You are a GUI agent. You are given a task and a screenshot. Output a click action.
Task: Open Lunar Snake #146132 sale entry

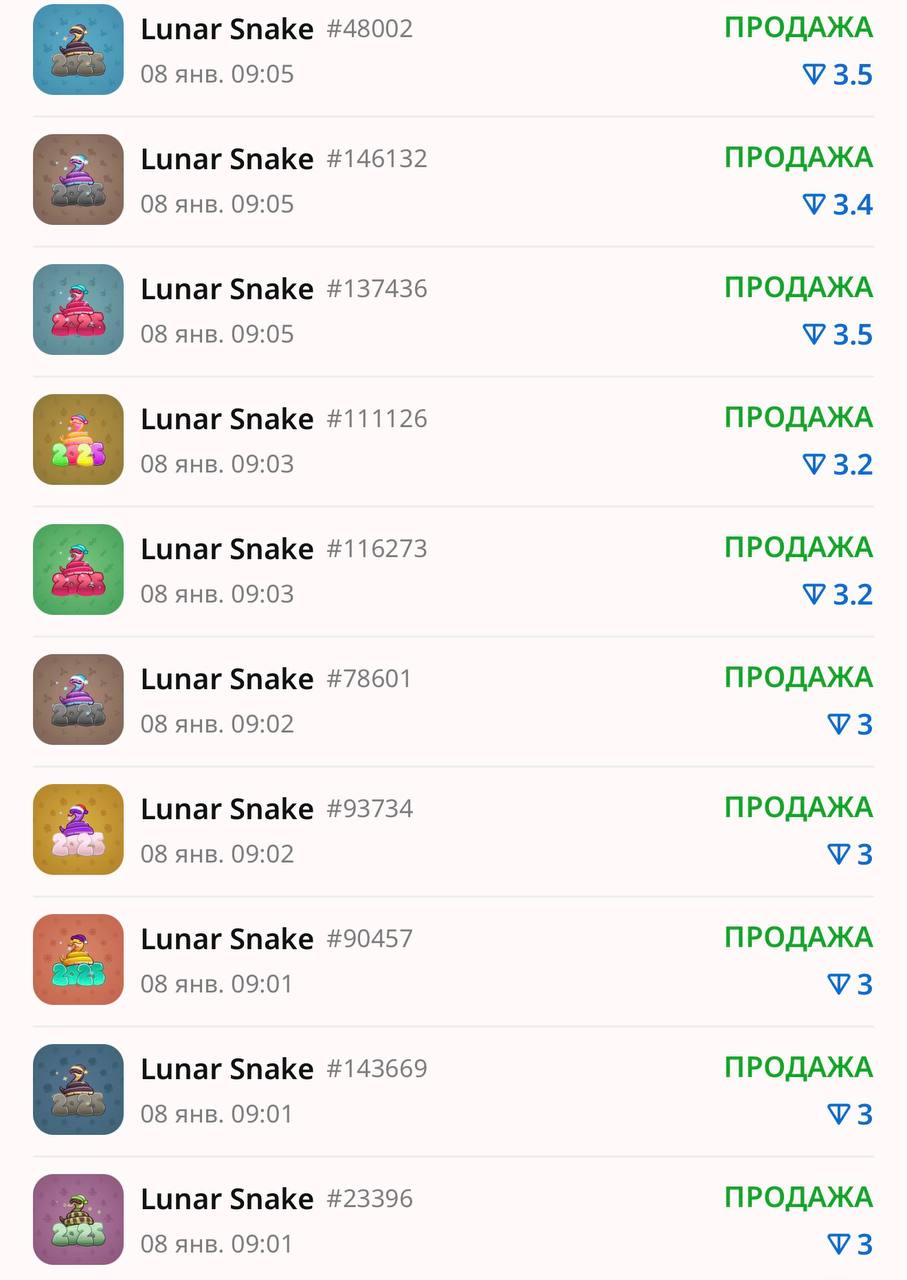453,180
